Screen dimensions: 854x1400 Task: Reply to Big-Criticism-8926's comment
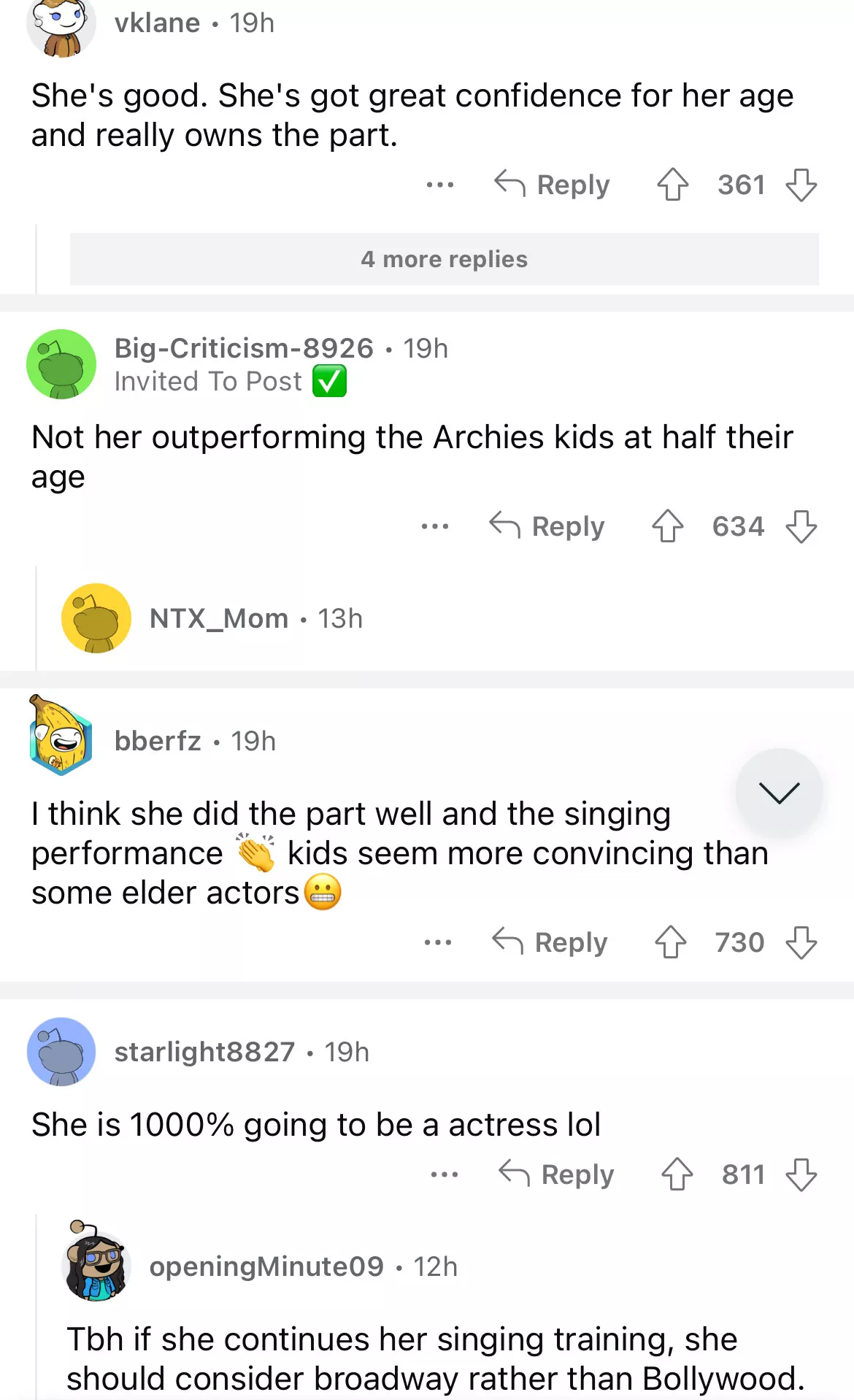point(547,526)
